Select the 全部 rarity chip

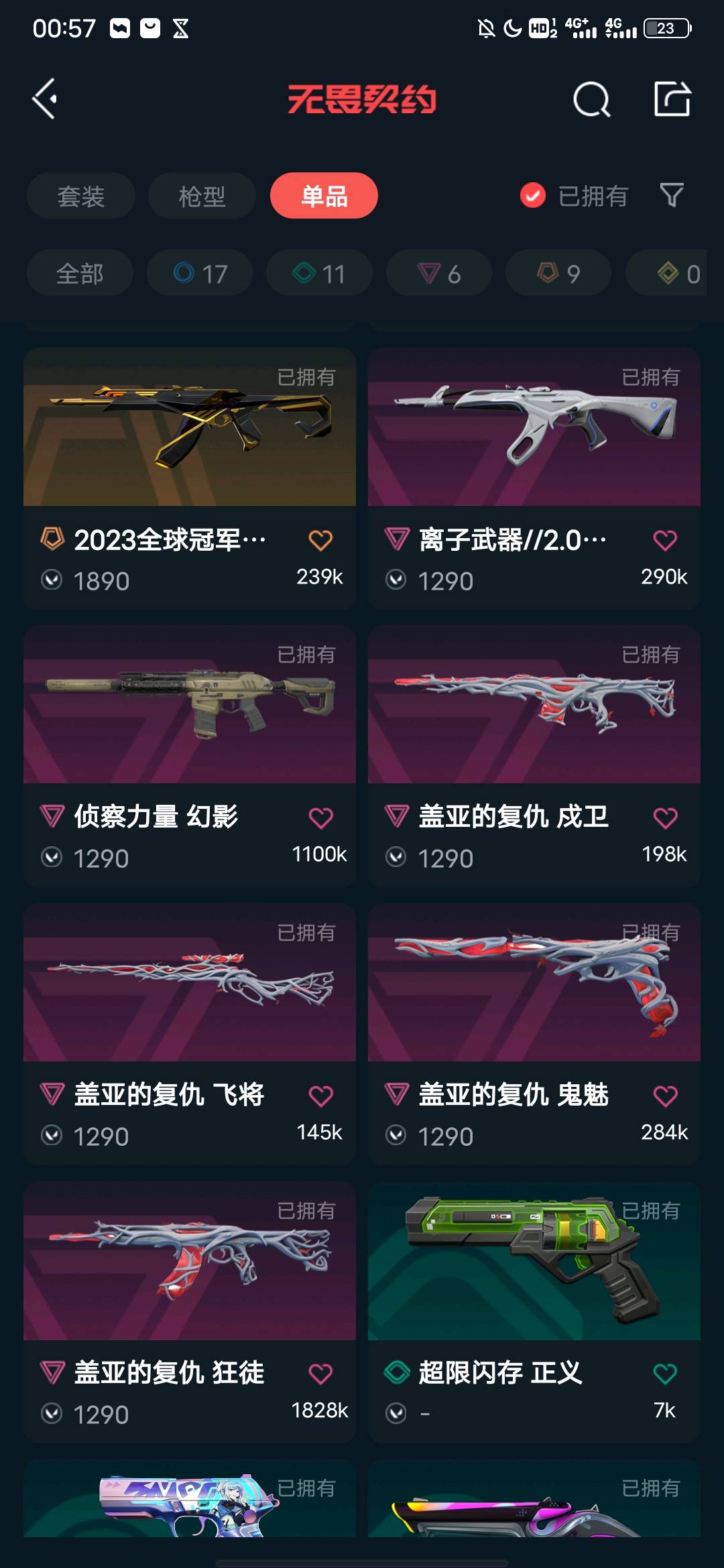(80, 273)
